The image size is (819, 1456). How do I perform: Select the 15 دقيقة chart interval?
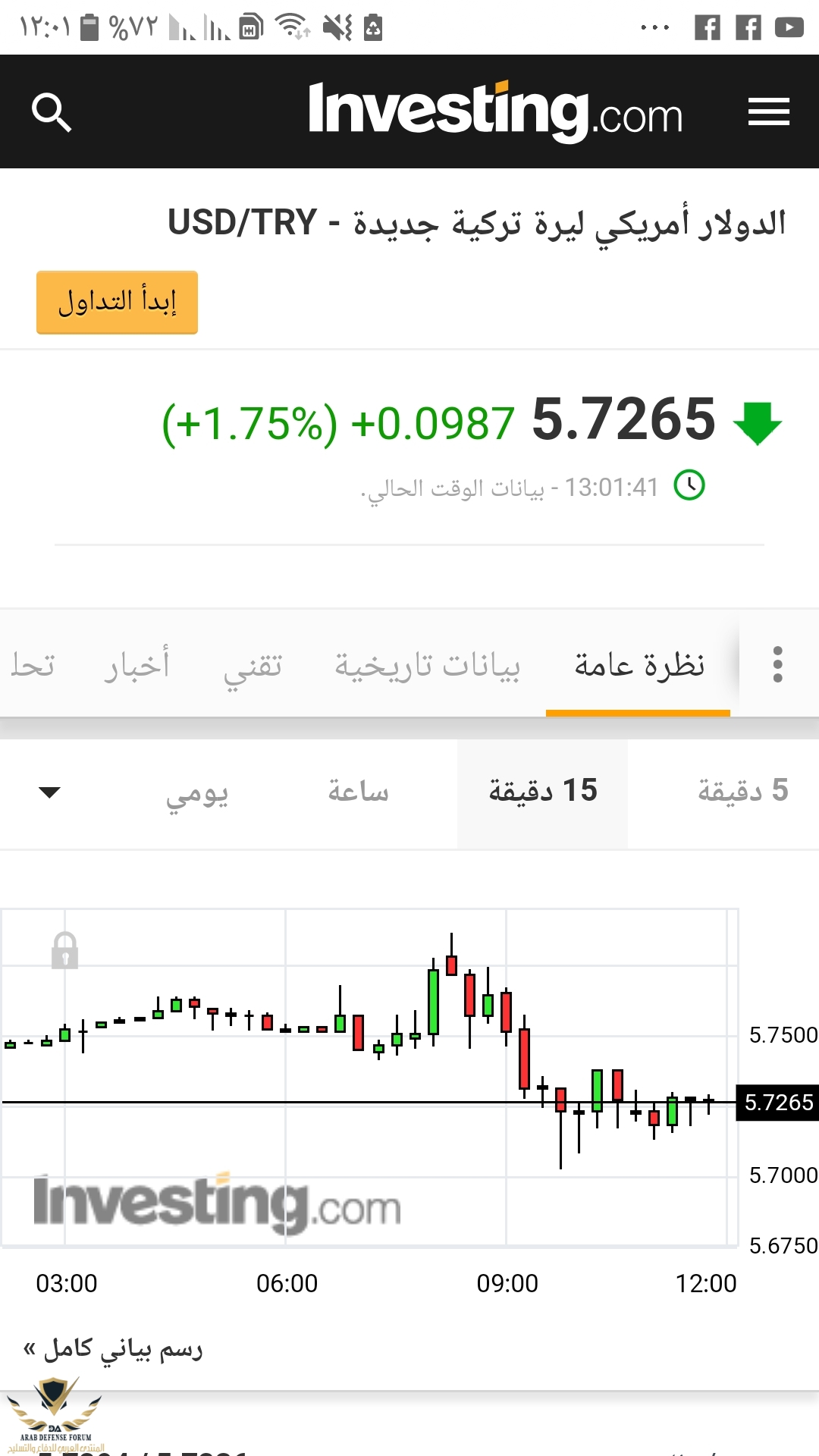[543, 791]
